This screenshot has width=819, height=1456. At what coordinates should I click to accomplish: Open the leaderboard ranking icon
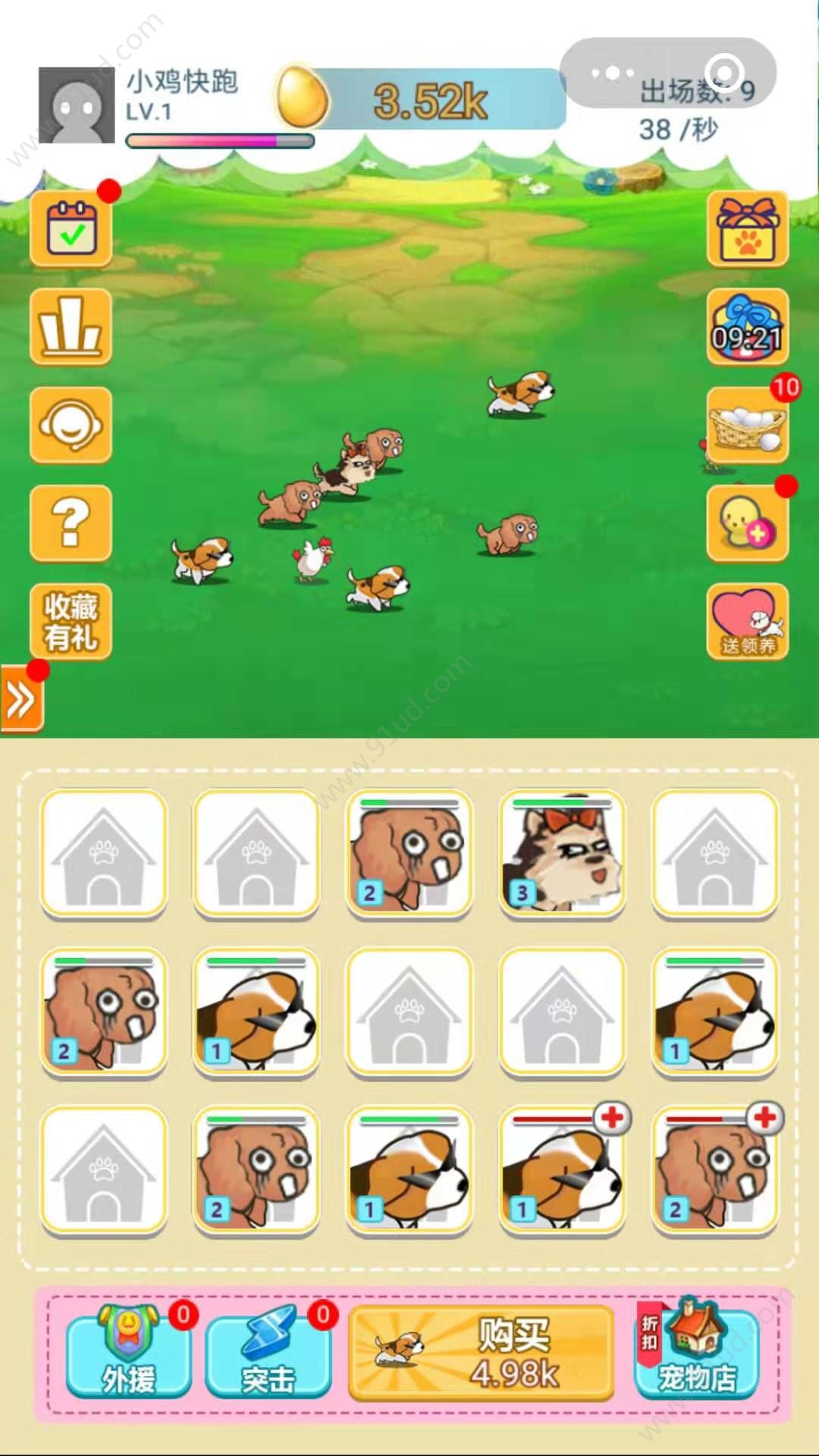point(71,327)
